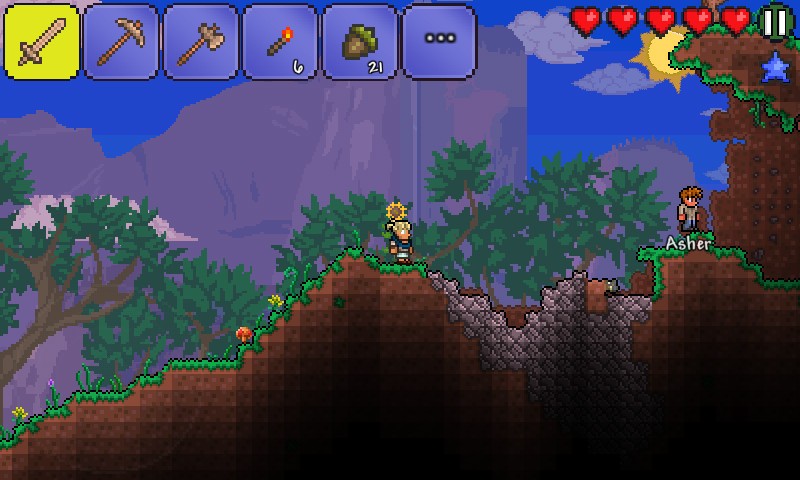Select the pickaxe hotbar slot
The width and height of the screenshot is (800, 480).
pos(121,42)
